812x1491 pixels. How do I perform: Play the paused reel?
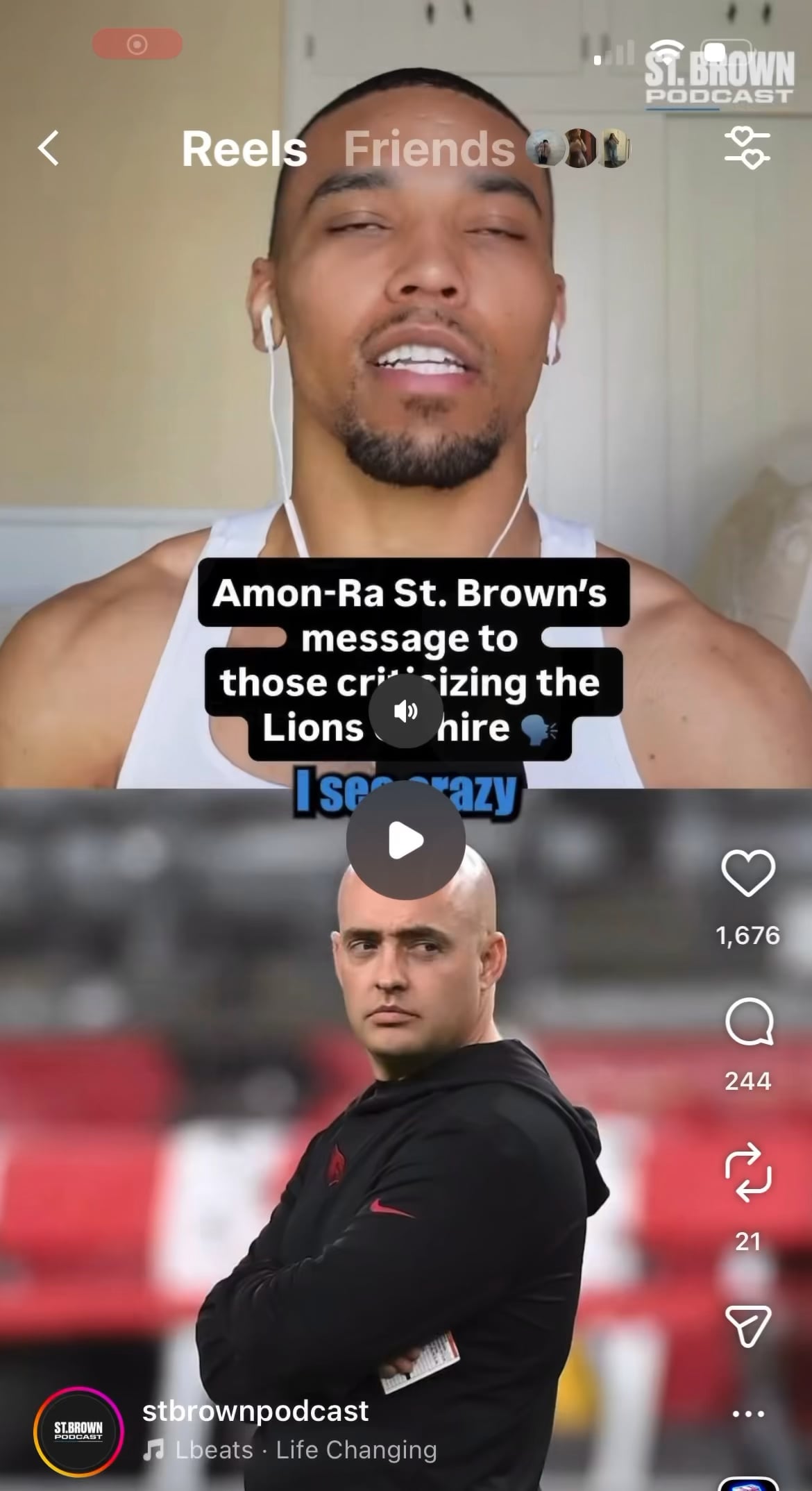point(406,841)
